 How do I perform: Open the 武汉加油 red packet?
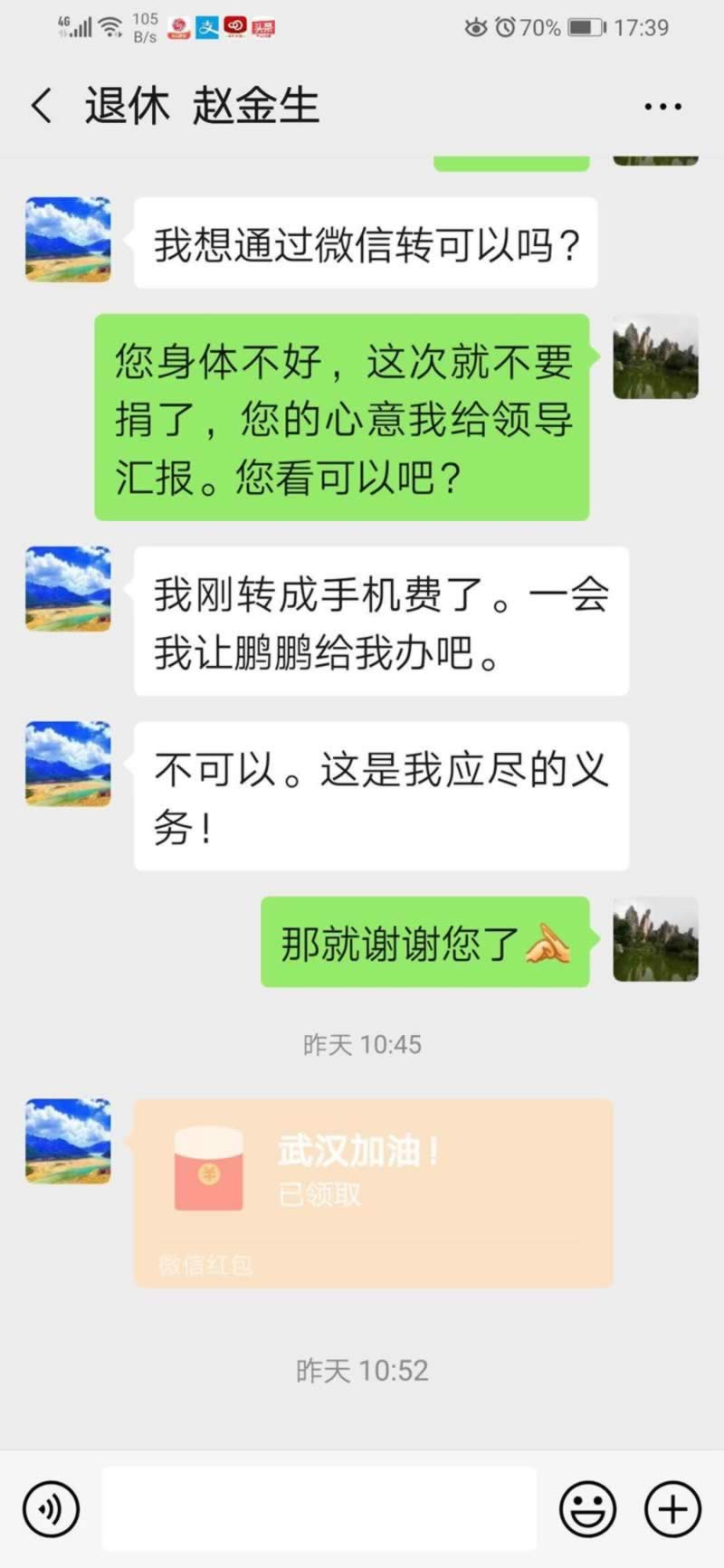(x=373, y=1192)
